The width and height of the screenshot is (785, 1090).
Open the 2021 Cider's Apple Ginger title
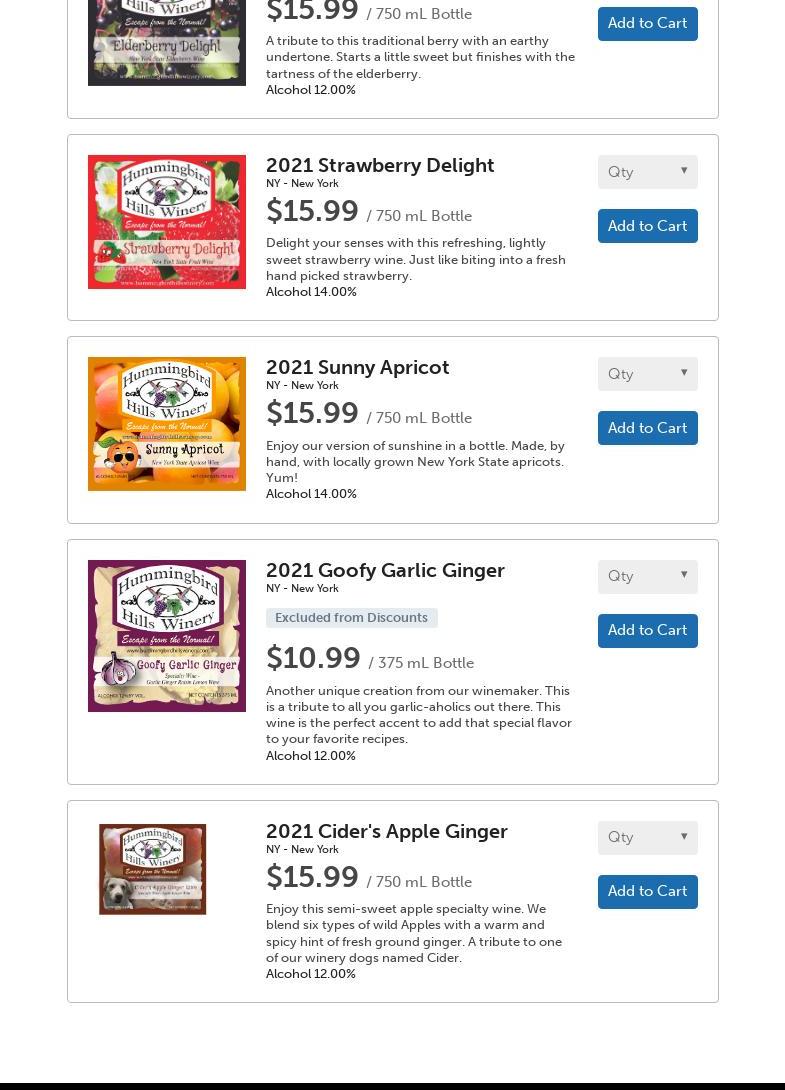tap(386, 831)
